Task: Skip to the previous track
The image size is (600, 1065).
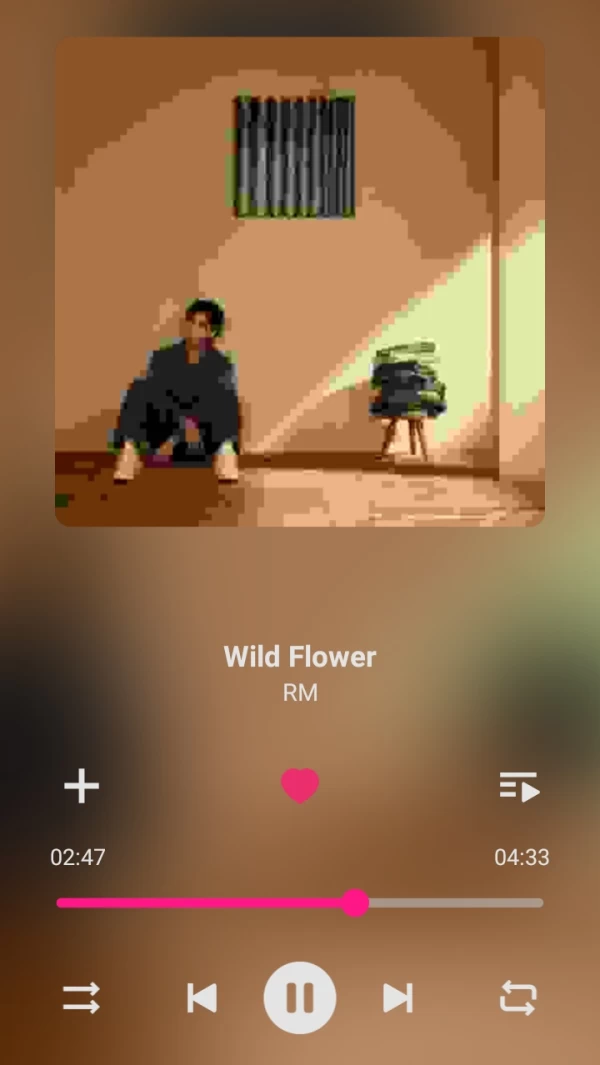Action: pyautogui.click(x=202, y=998)
